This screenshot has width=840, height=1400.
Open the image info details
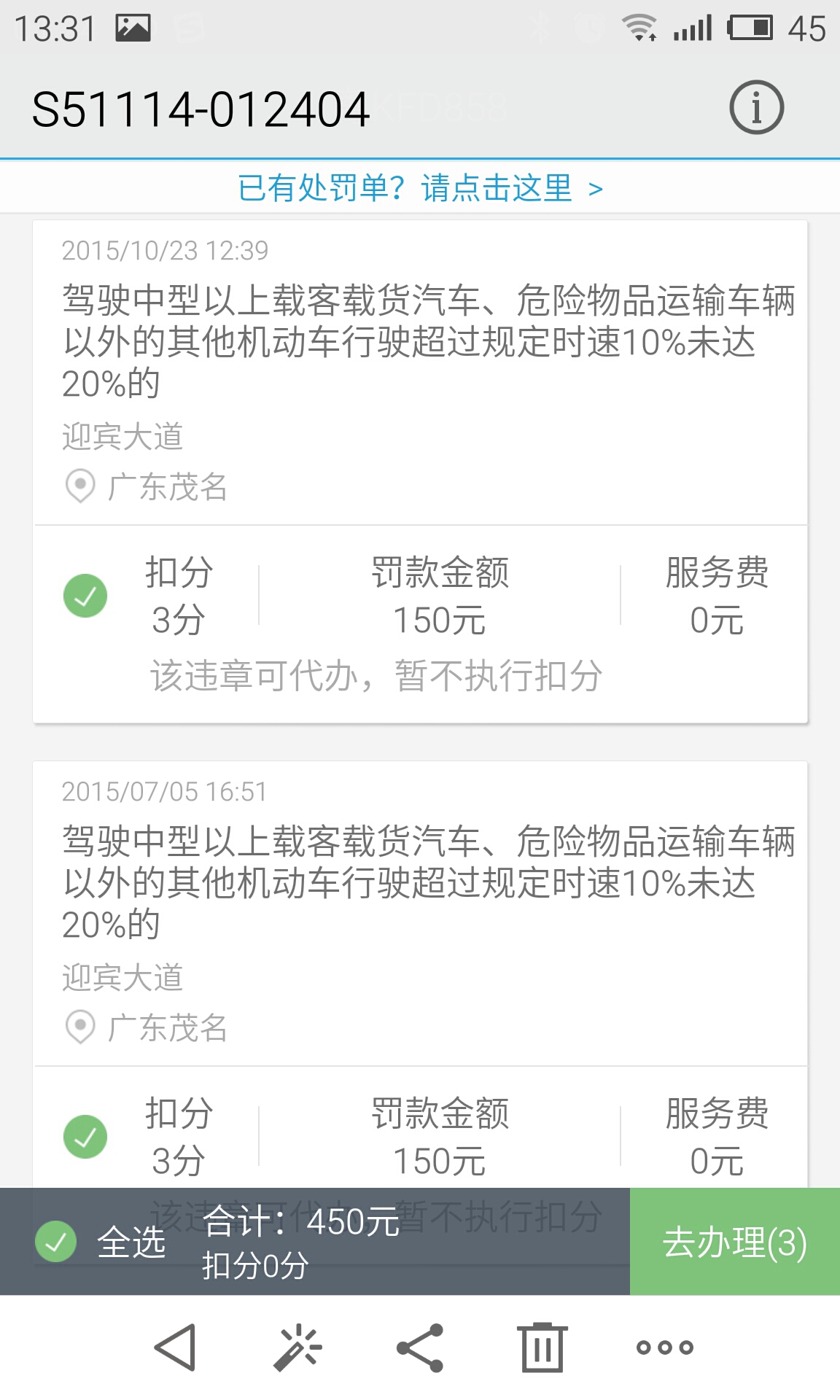[x=756, y=107]
